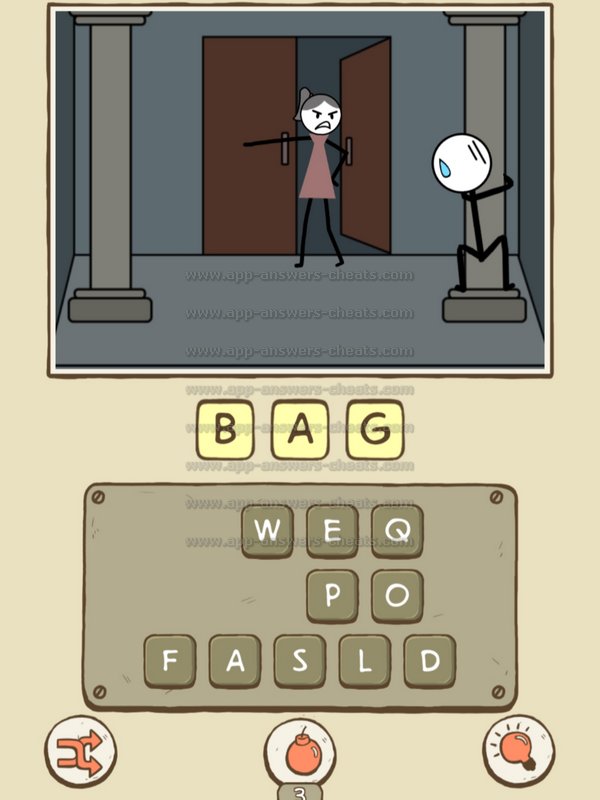600x800 pixels.
Task: Select the letter E tile
Action: point(331,531)
